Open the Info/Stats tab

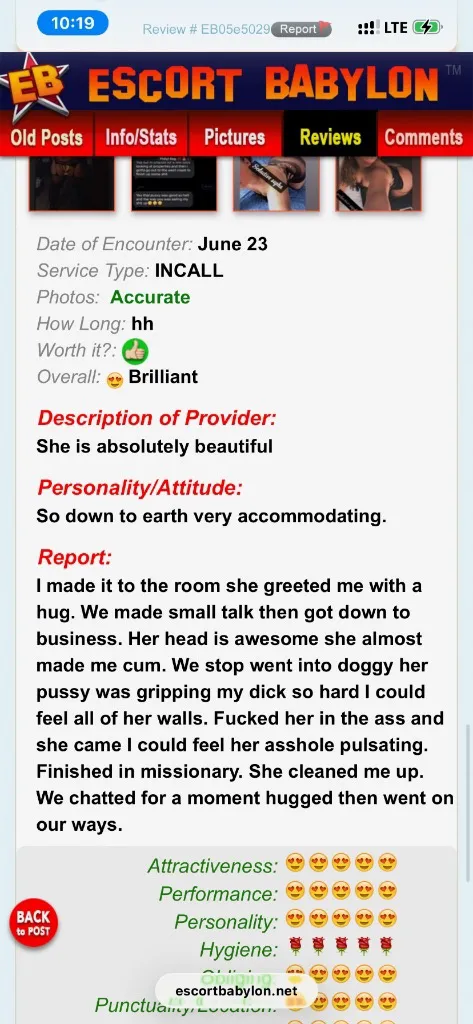pyautogui.click(x=141, y=137)
